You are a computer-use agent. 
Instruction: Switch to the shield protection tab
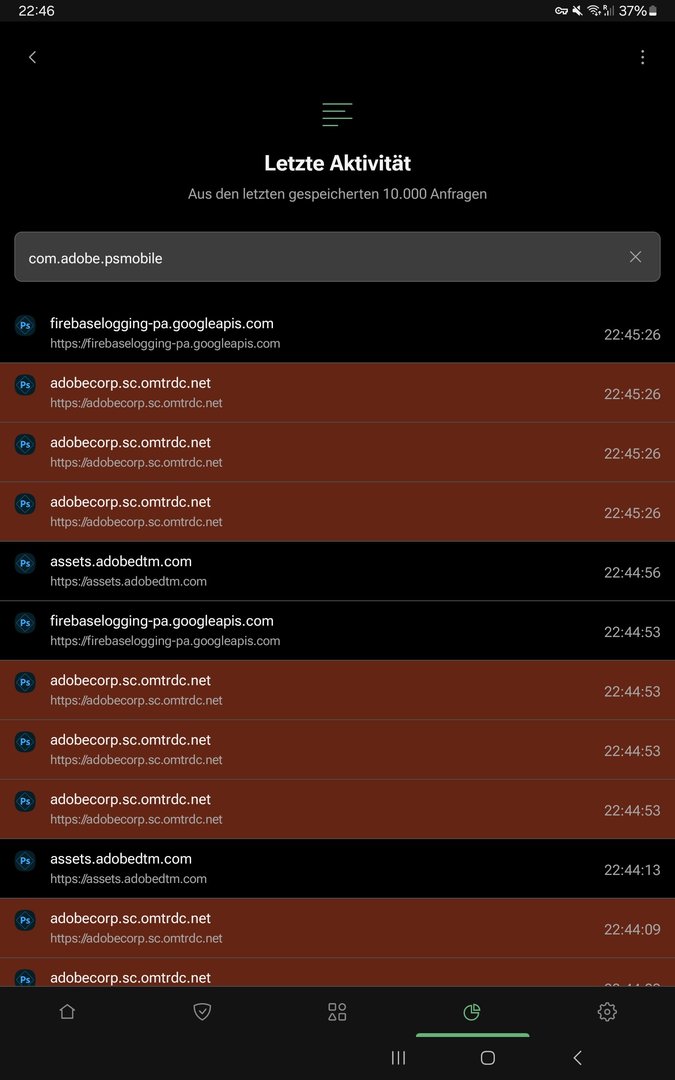point(202,1012)
